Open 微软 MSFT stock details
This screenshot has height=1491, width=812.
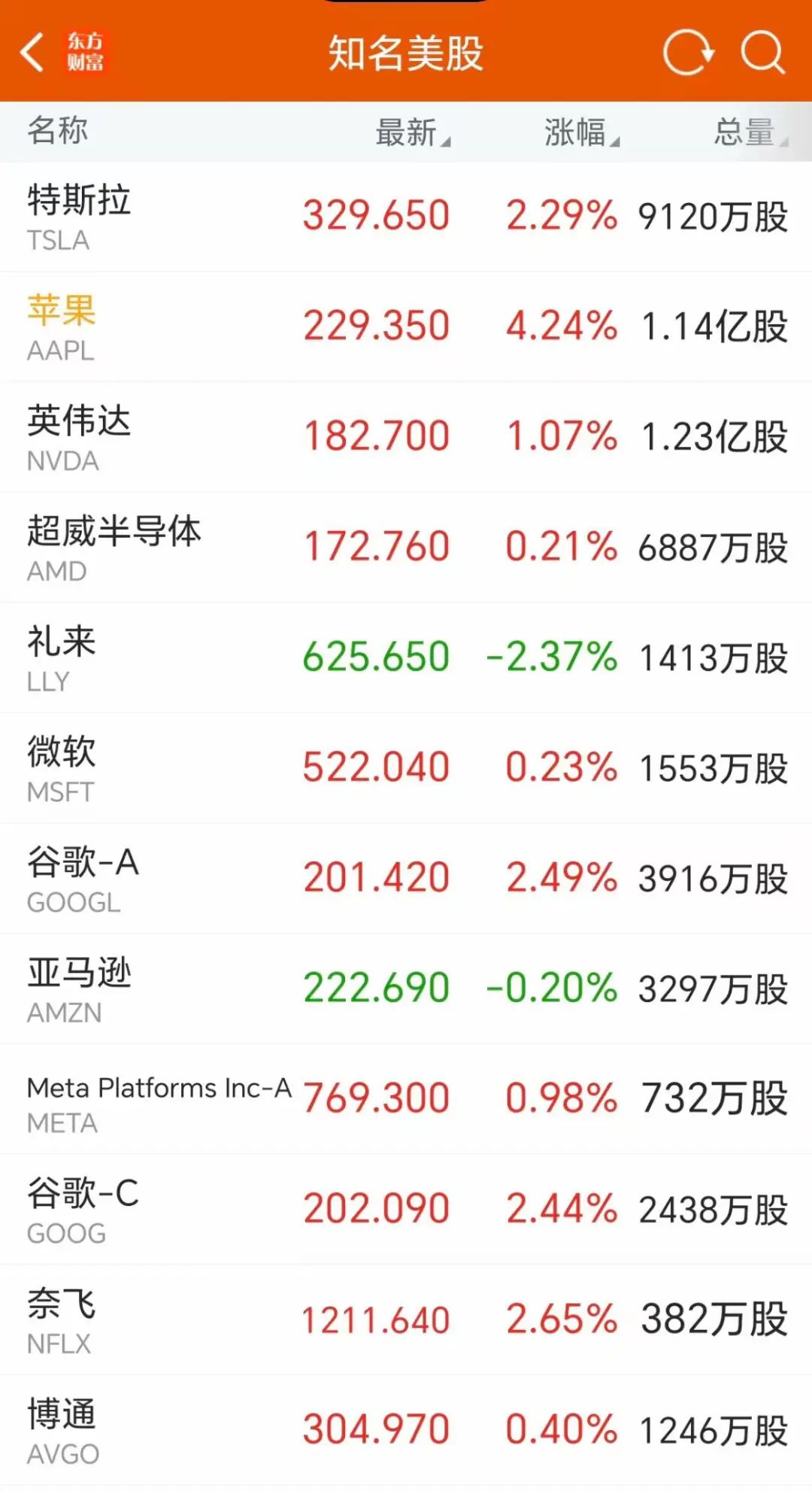click(406, 768)
